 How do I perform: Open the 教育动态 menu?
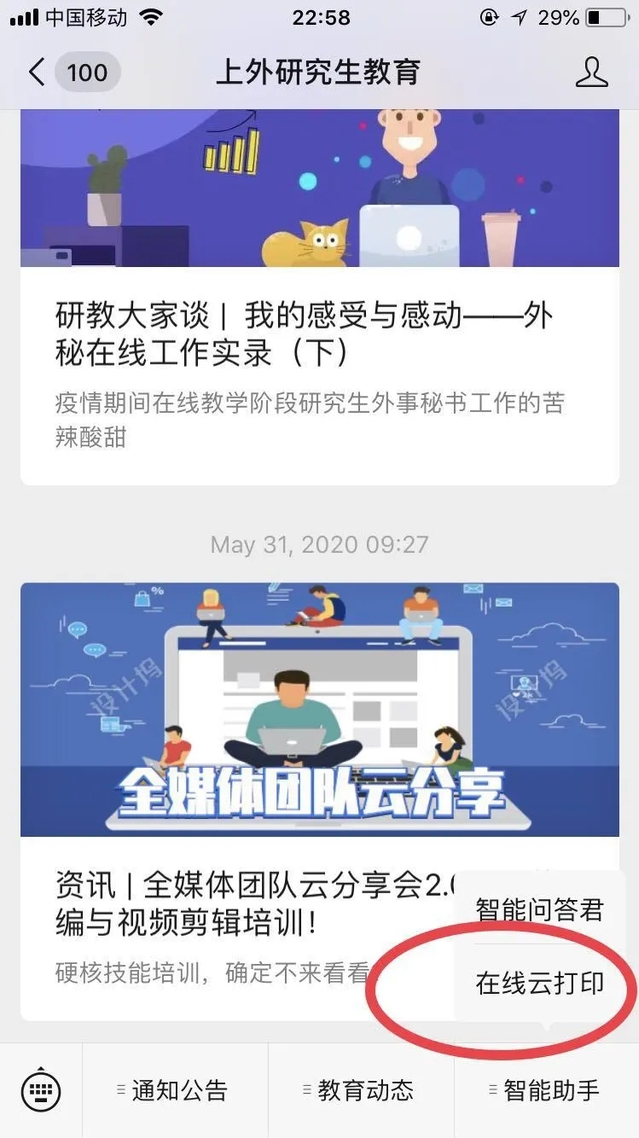point(361,1090)
